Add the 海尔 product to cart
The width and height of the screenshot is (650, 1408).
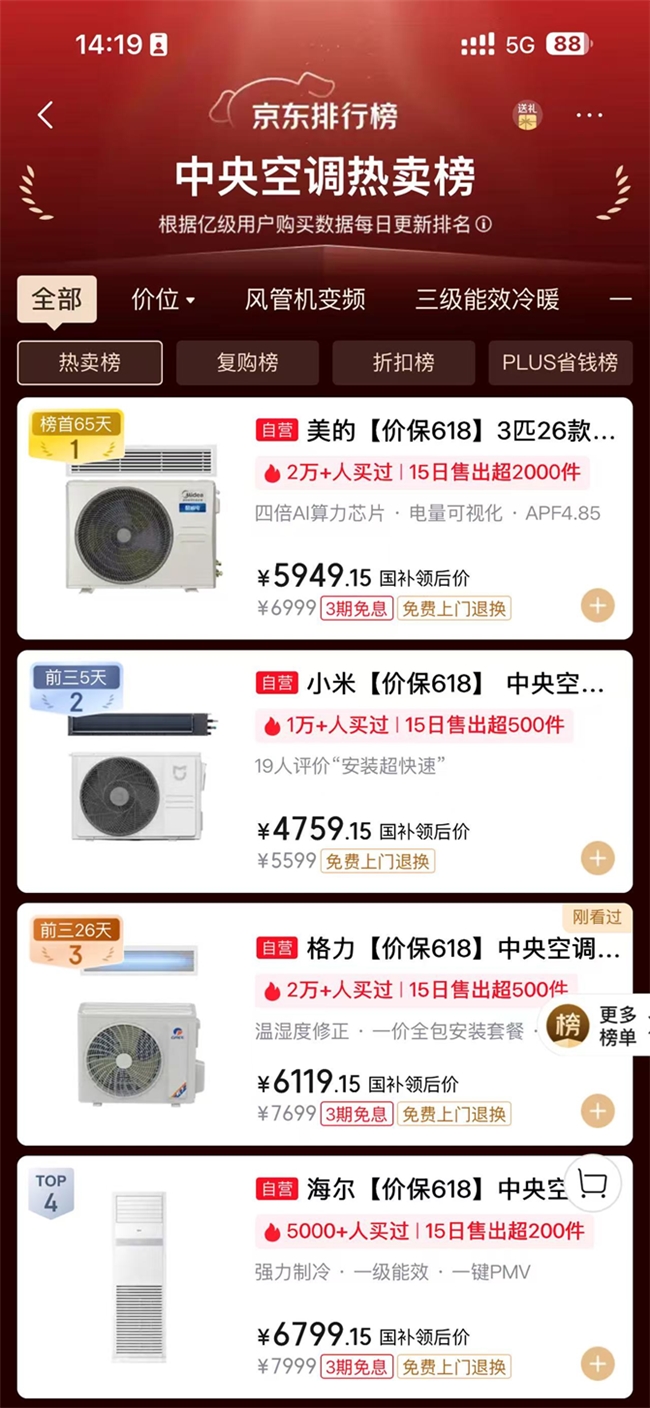coord(598,1363)
